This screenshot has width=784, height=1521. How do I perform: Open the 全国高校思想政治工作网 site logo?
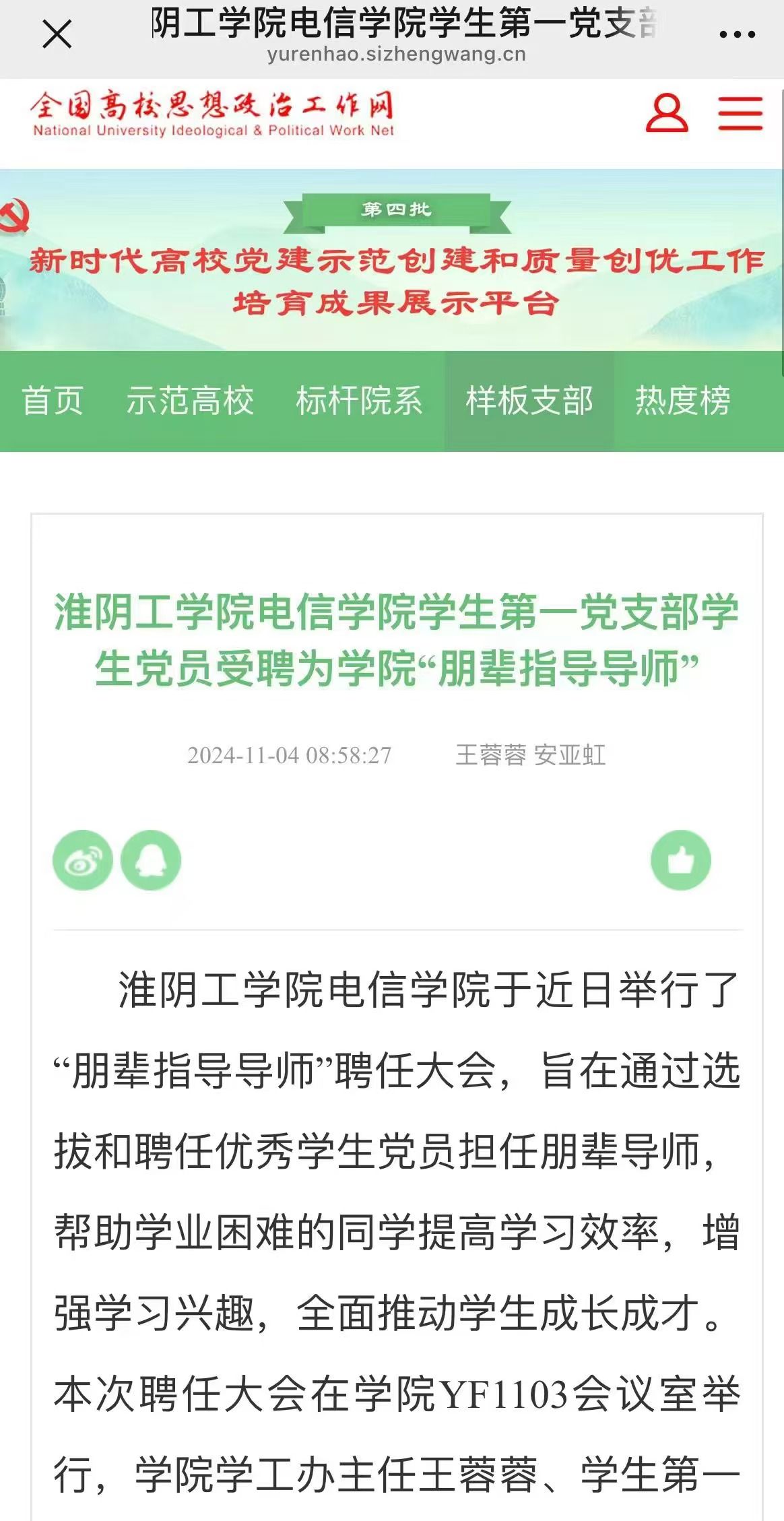point(212,115)
